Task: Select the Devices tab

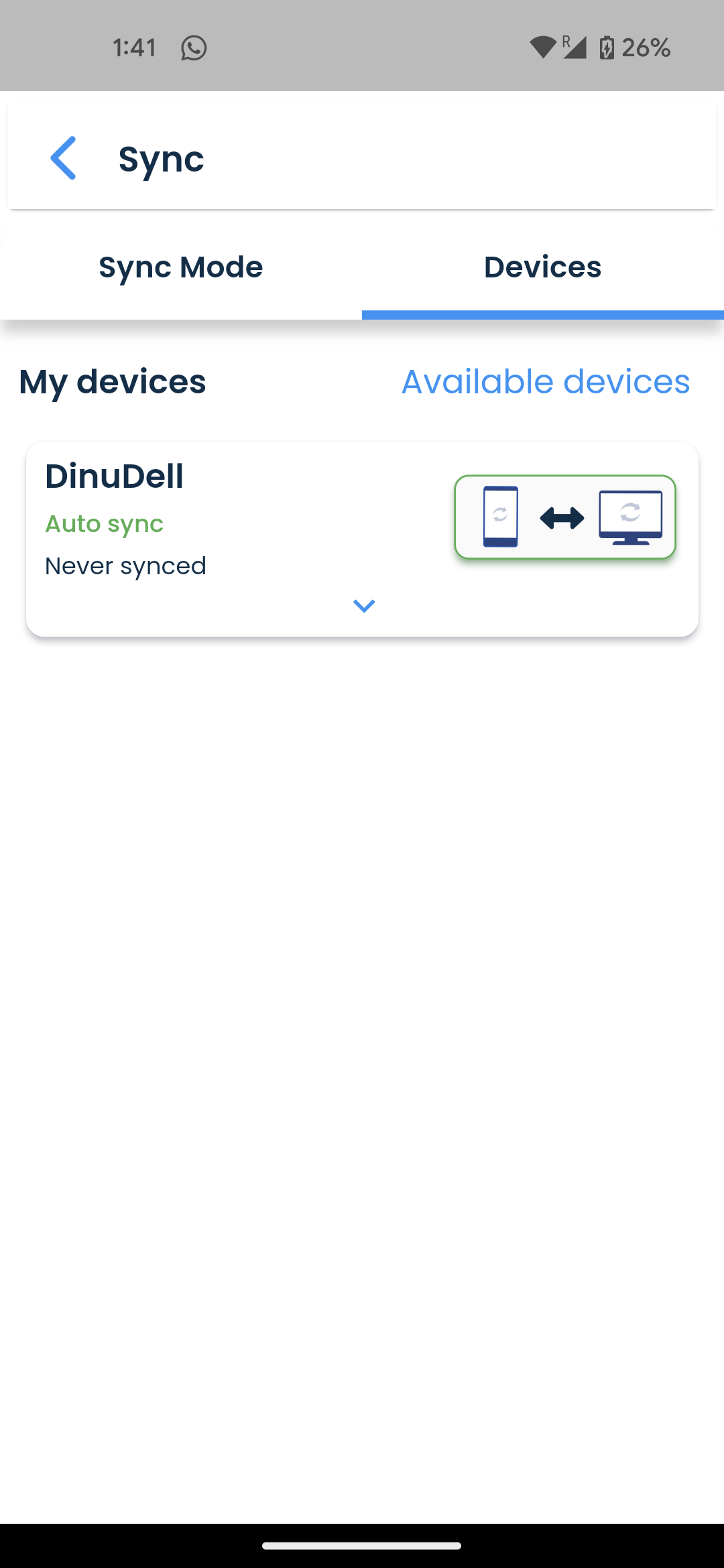Action: [542, 267]
